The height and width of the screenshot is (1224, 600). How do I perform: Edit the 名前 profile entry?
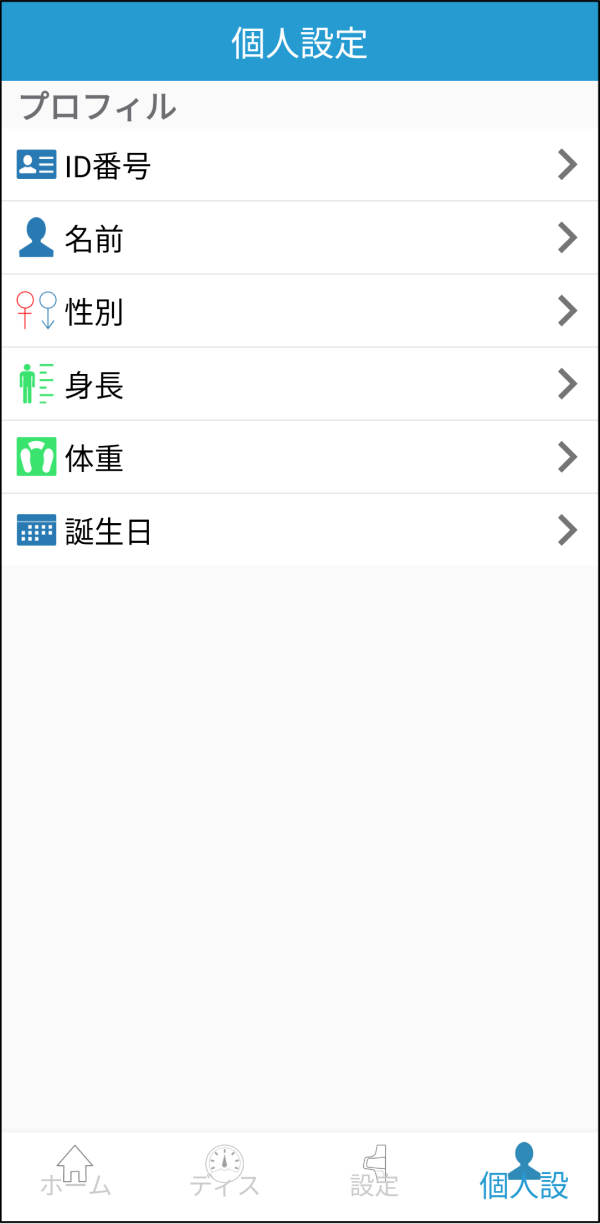tap(300, 238)
